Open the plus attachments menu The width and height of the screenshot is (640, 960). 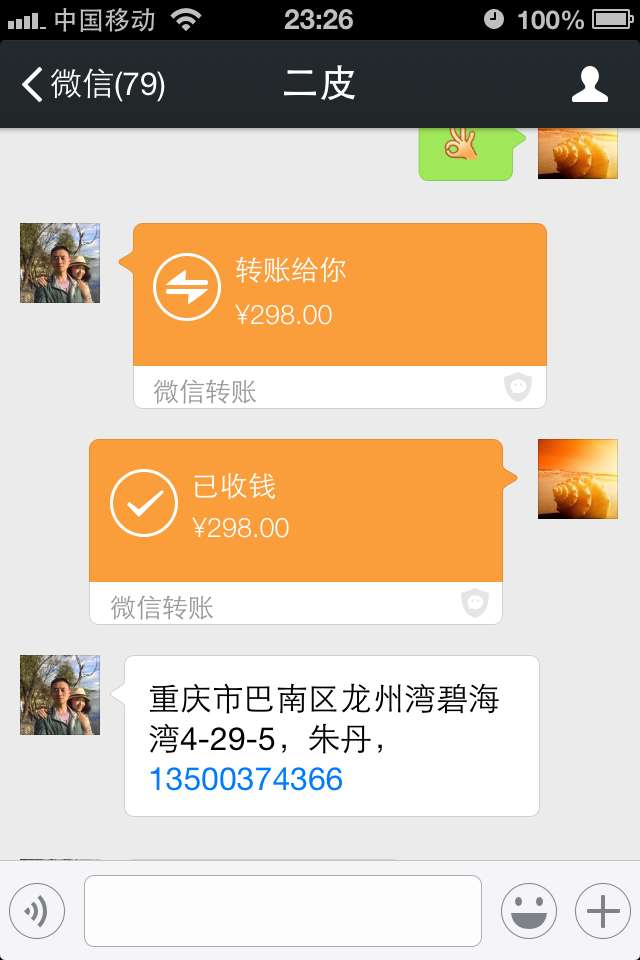(603, 911)
